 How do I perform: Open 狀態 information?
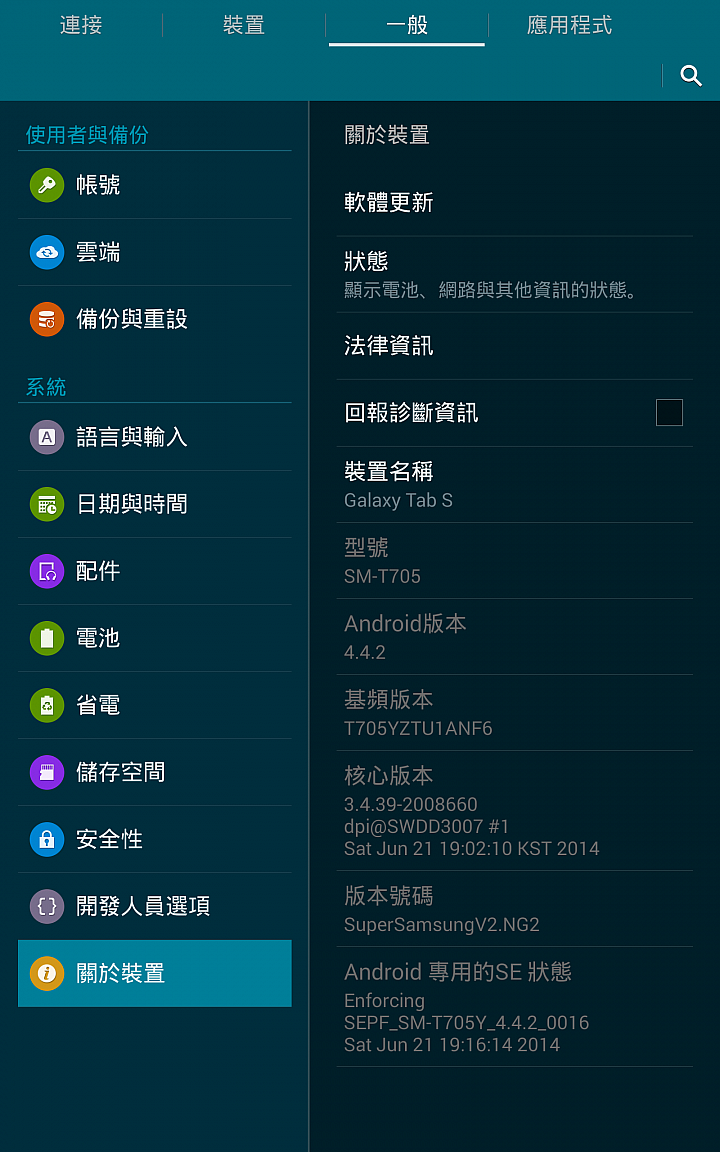tap(514, 274)
